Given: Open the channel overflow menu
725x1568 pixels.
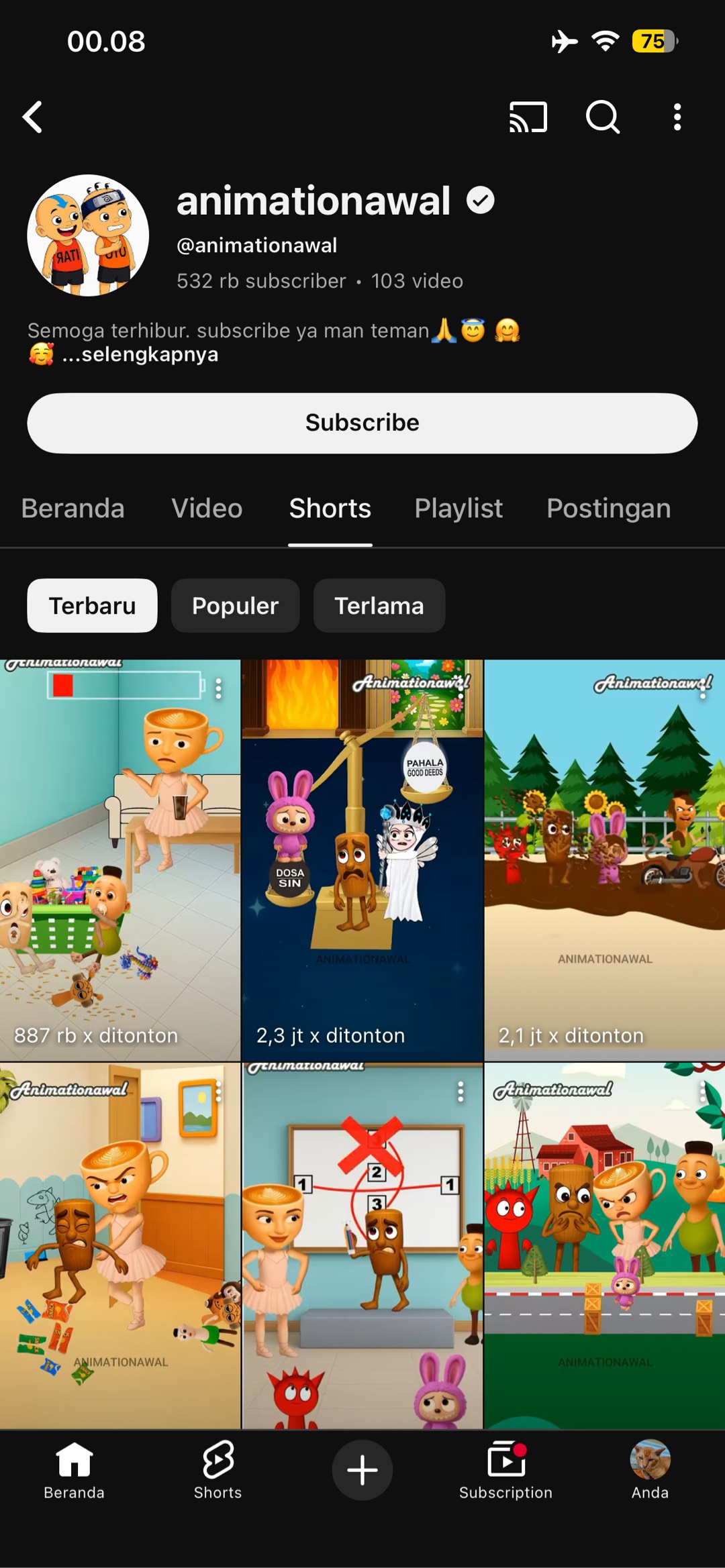Looking at the screenshot, I should pyautogui.click(x=677, y=117).
